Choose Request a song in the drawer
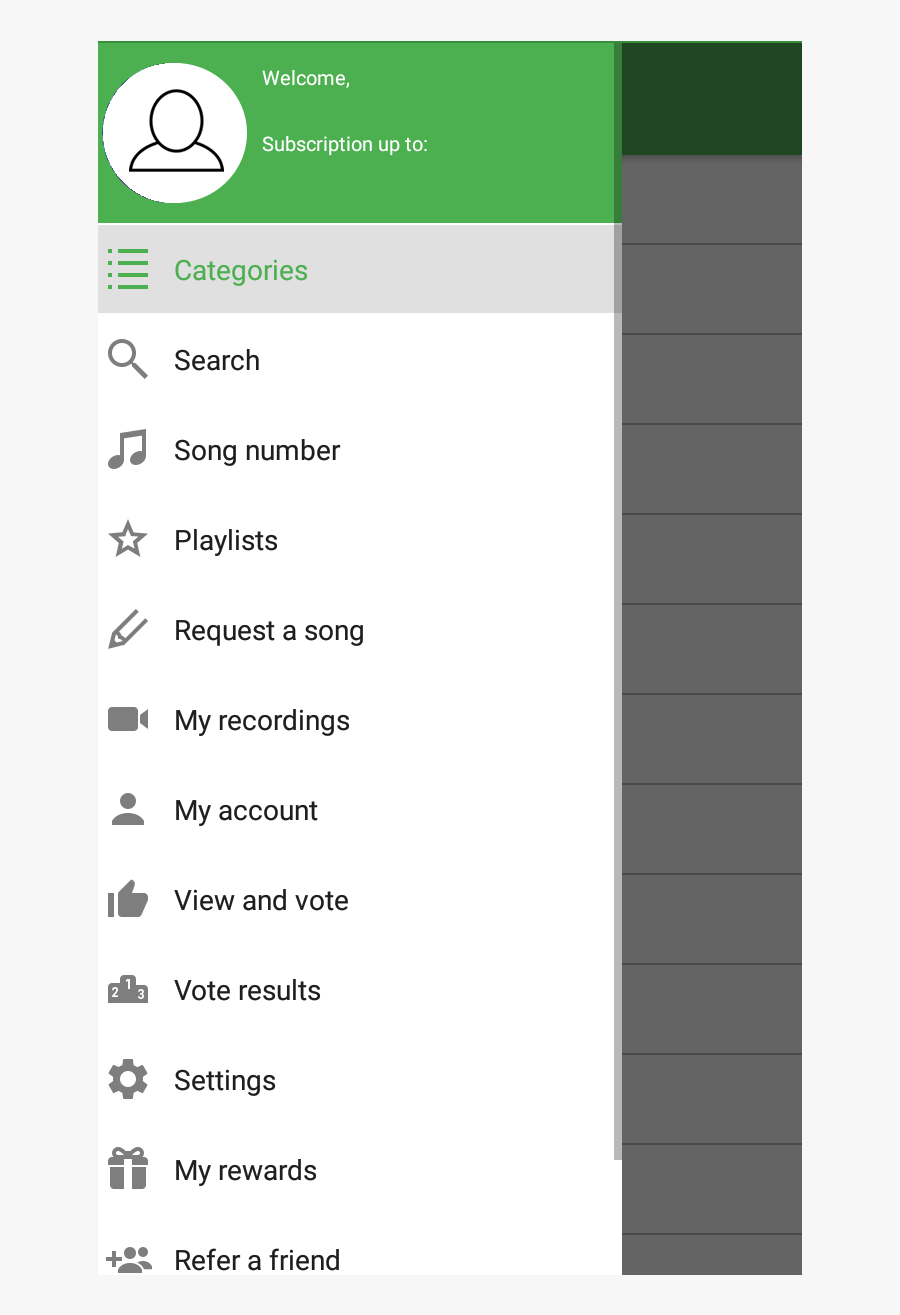 [268, 630]
